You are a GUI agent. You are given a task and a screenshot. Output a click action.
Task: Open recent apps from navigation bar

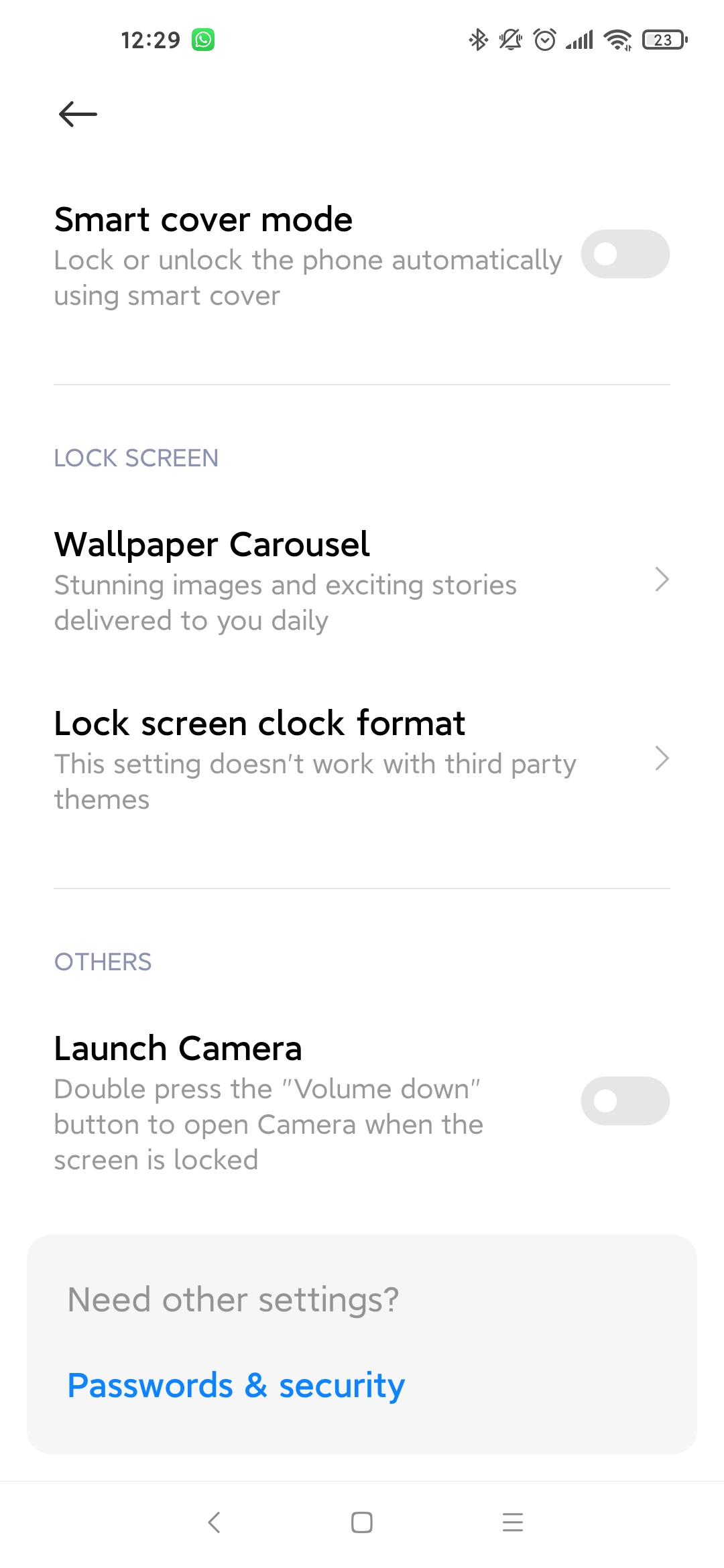pyautogui.click(x=513, y=1522)
